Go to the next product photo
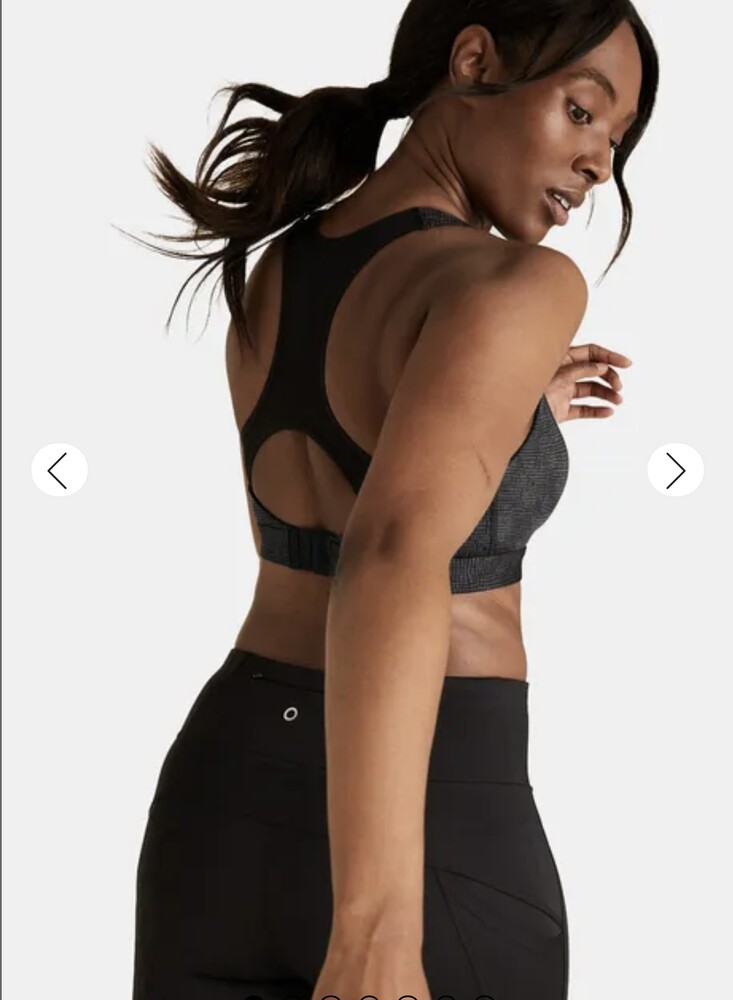733x1000 pixels. 675,470
